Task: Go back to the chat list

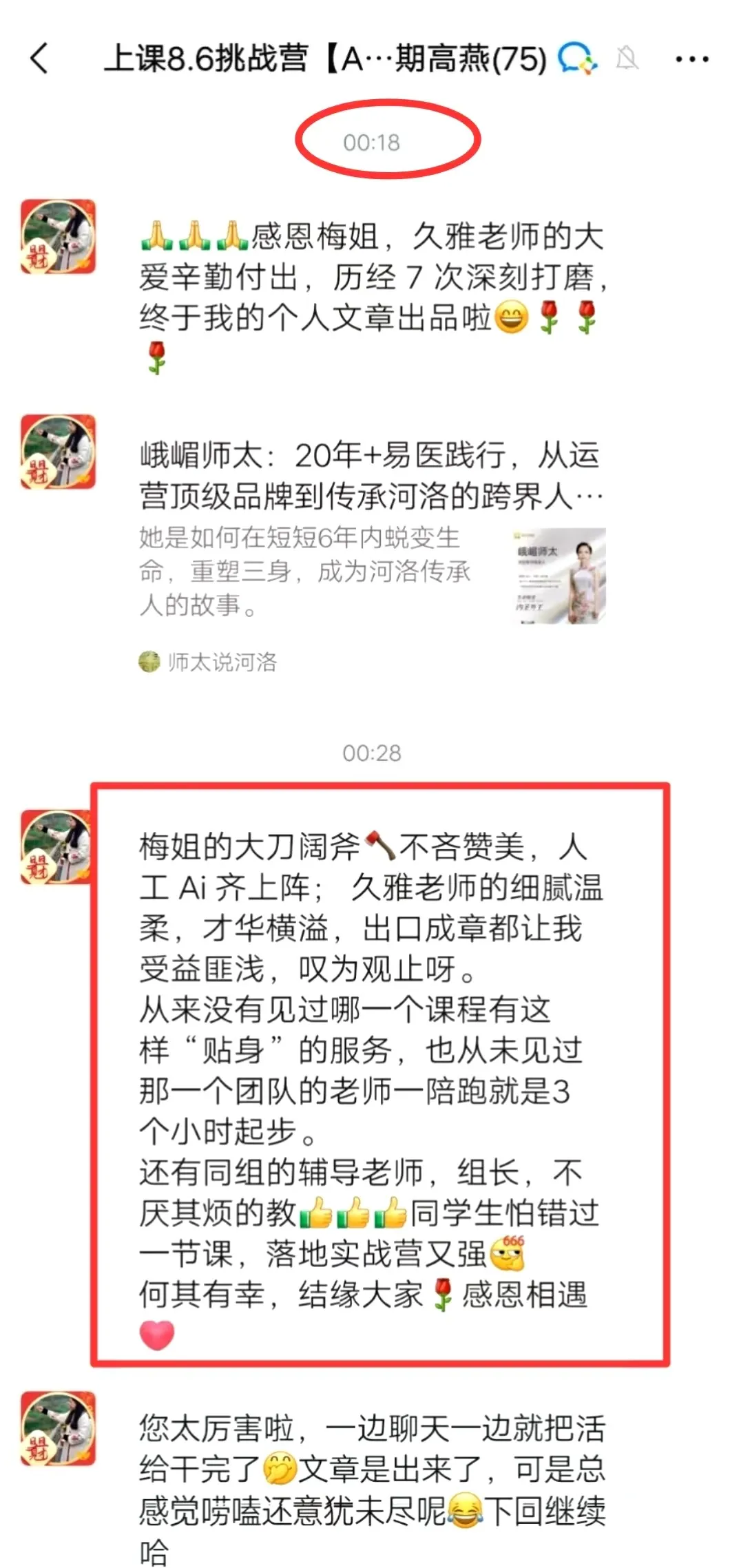Action: (40, 59)
